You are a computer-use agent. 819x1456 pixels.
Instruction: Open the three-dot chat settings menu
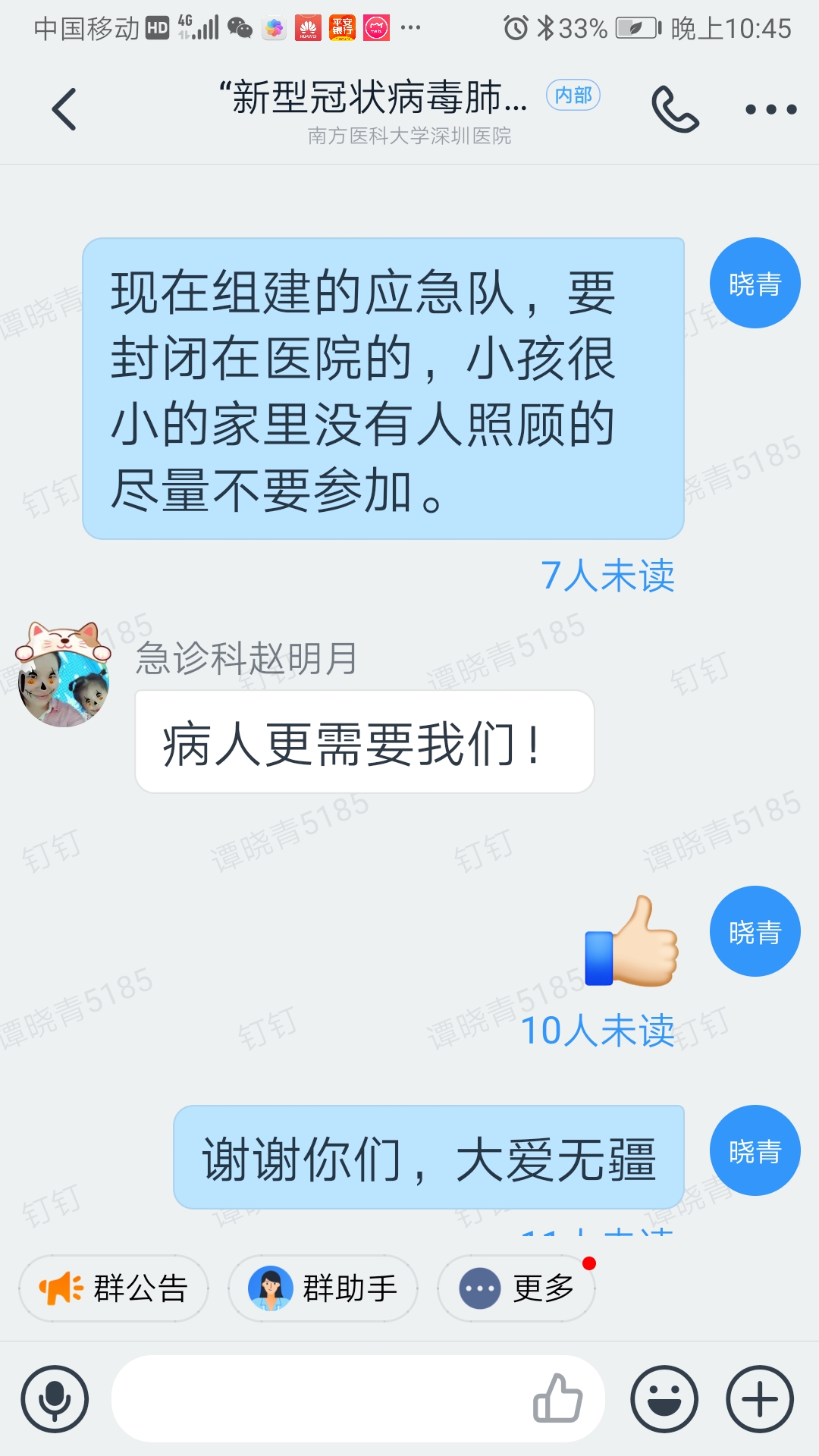coord(770,109)
